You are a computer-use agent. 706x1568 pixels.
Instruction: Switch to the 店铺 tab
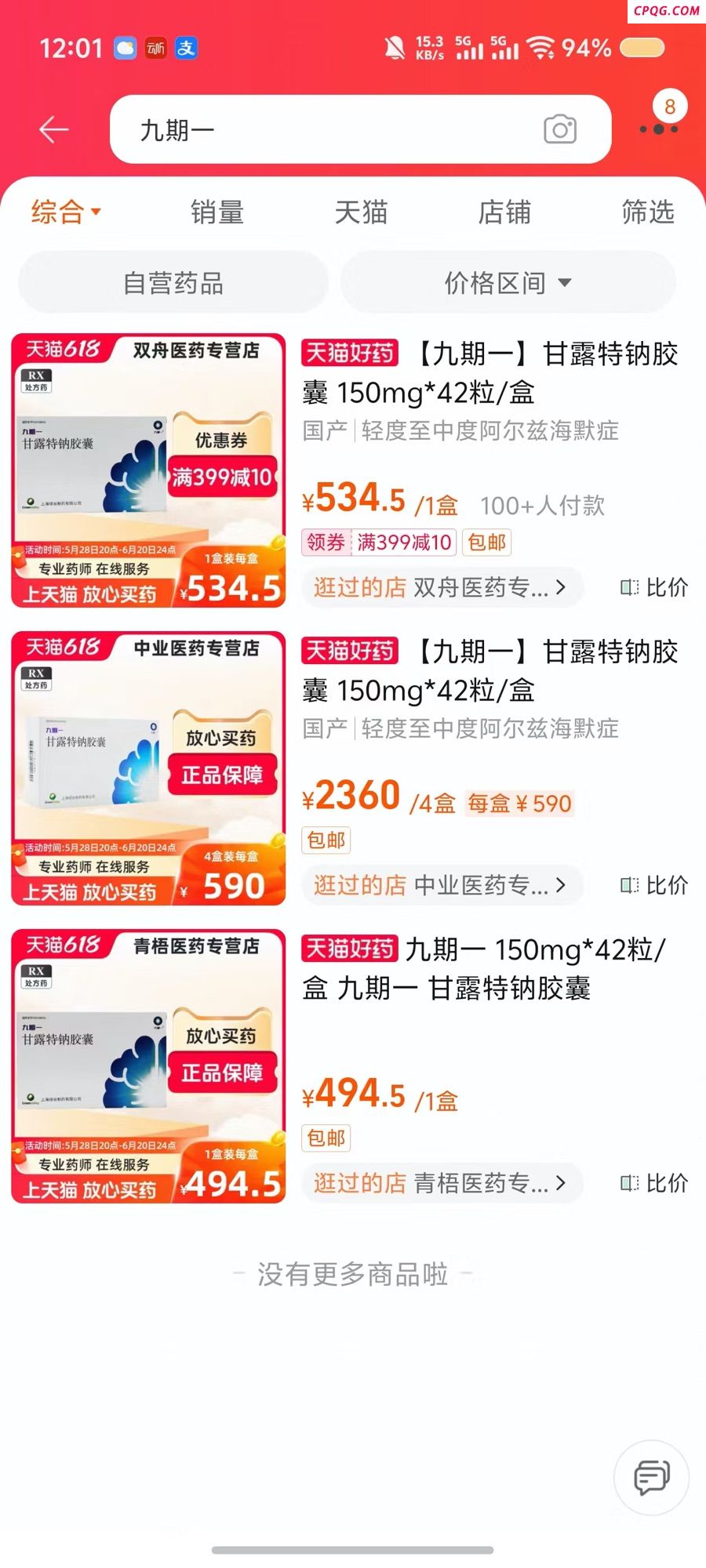[x=504, y=212]
